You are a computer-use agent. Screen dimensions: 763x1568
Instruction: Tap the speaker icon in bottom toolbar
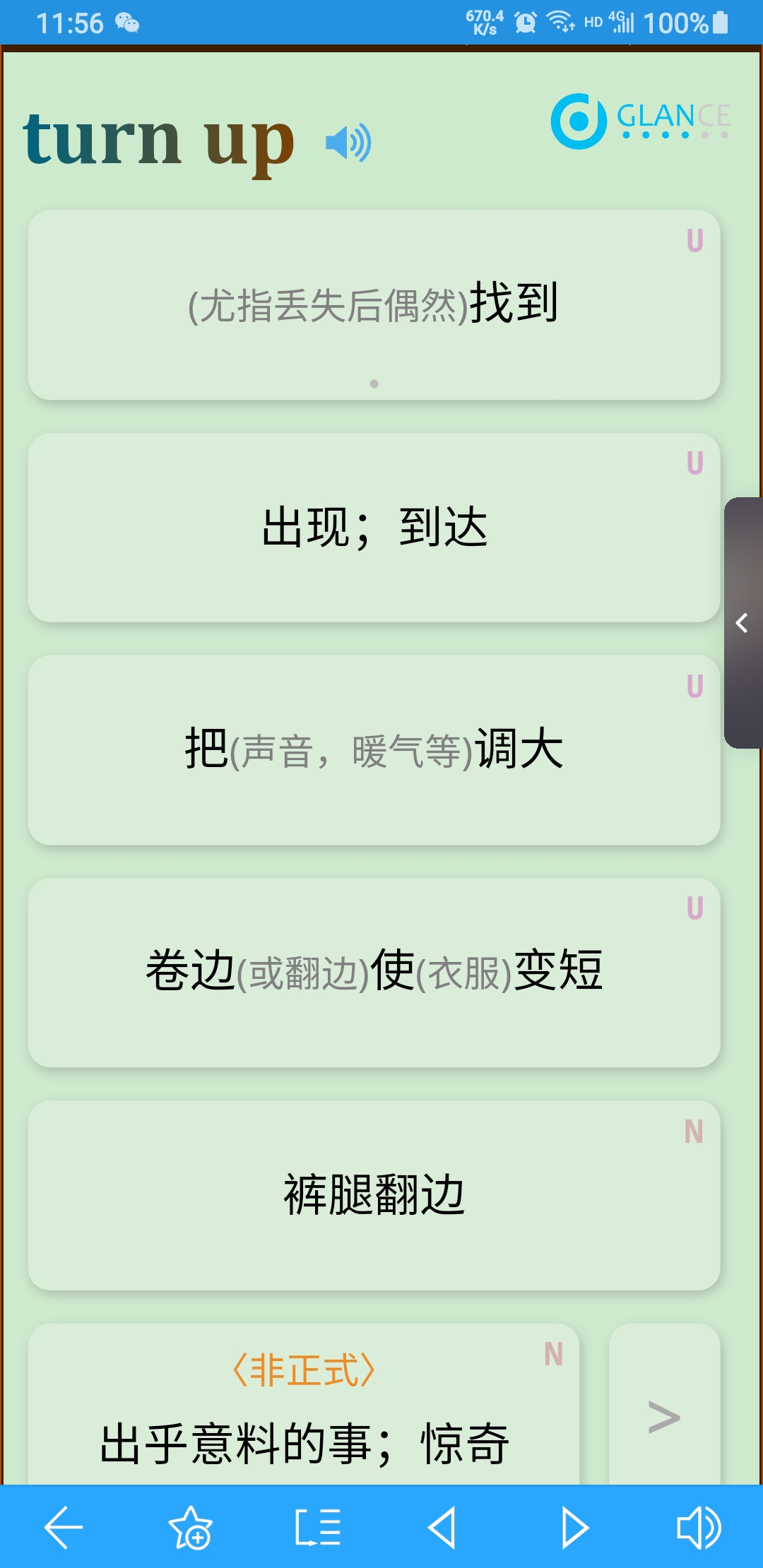tap(699, 1527)
